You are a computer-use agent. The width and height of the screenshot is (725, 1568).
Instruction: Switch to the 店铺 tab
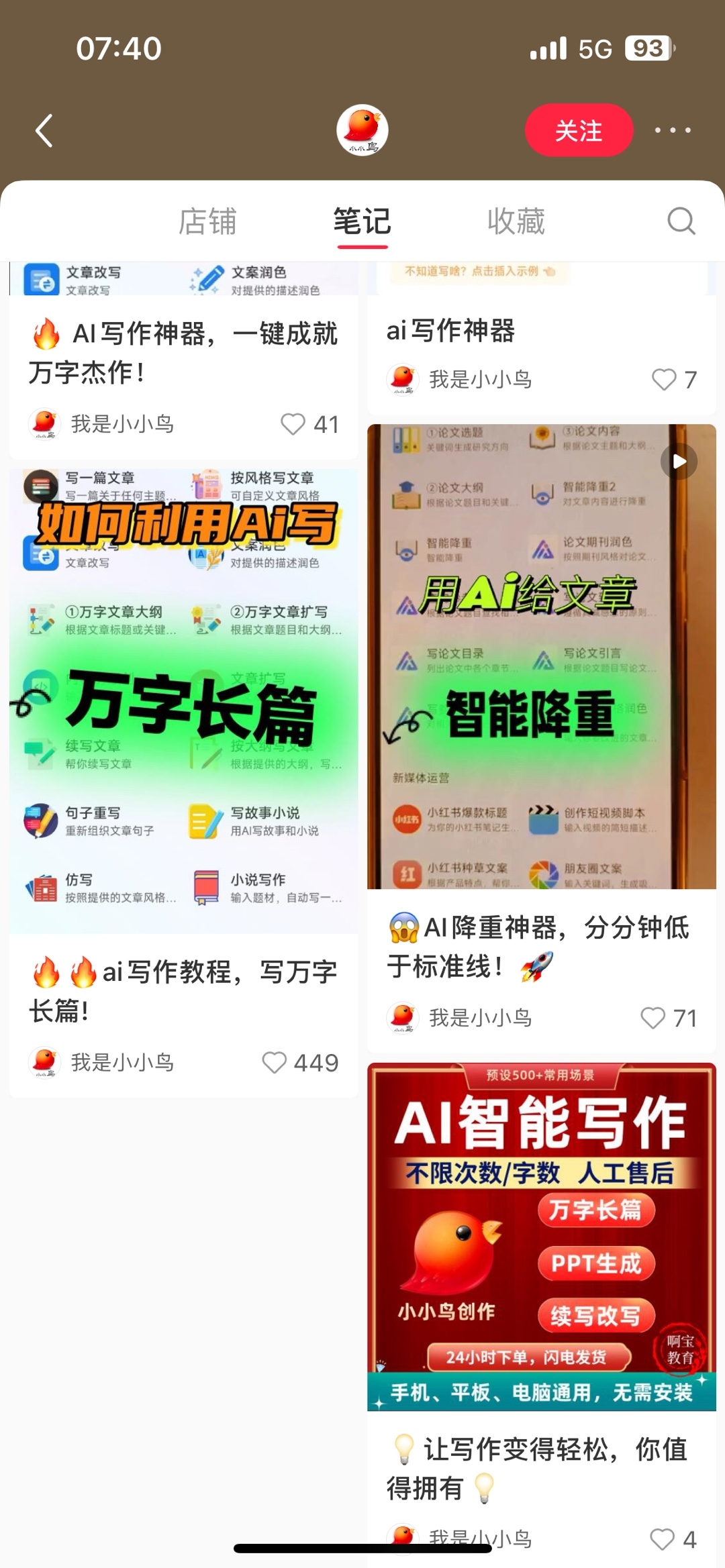207,221
